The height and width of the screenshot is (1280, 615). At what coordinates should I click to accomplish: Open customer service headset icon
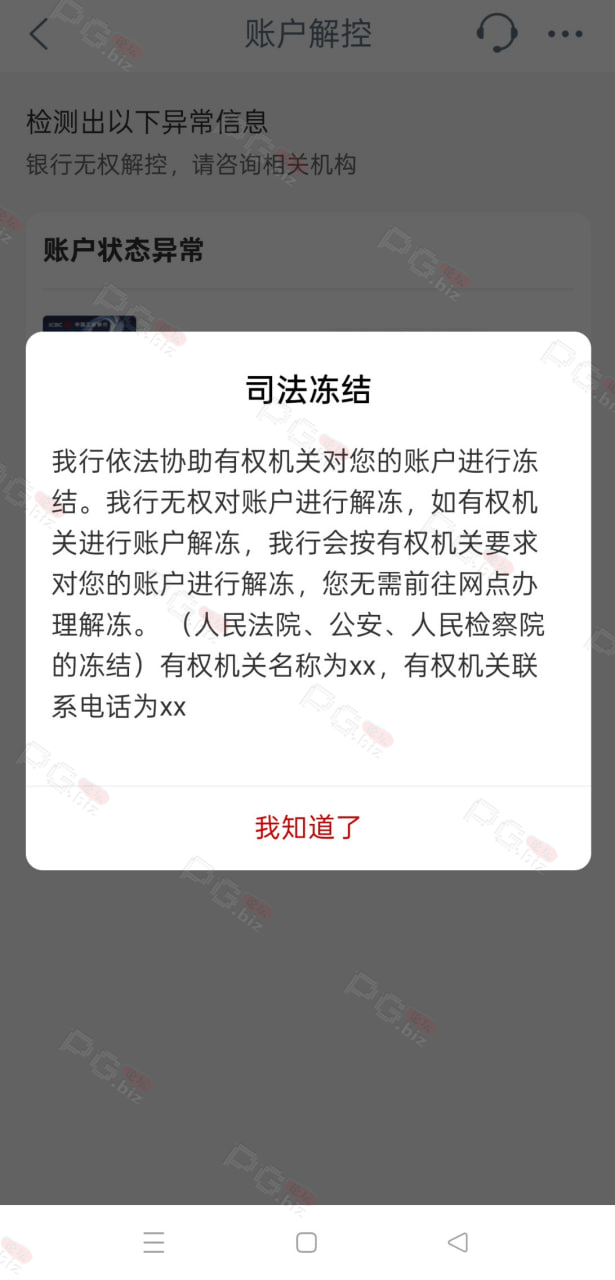(497, 33)
